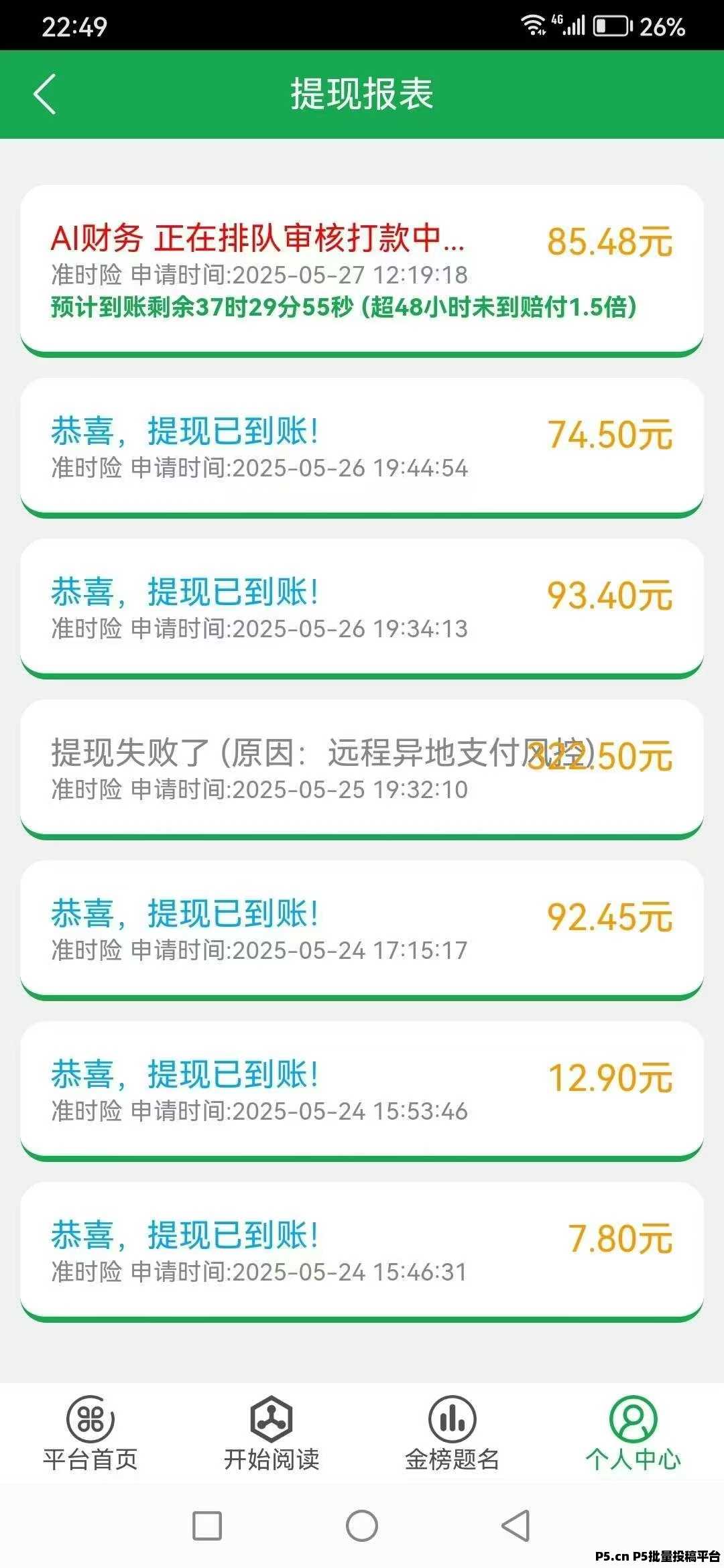Switch to the 平台首页 tab
The image size is (724, 1568).
tap(90, 1434)
